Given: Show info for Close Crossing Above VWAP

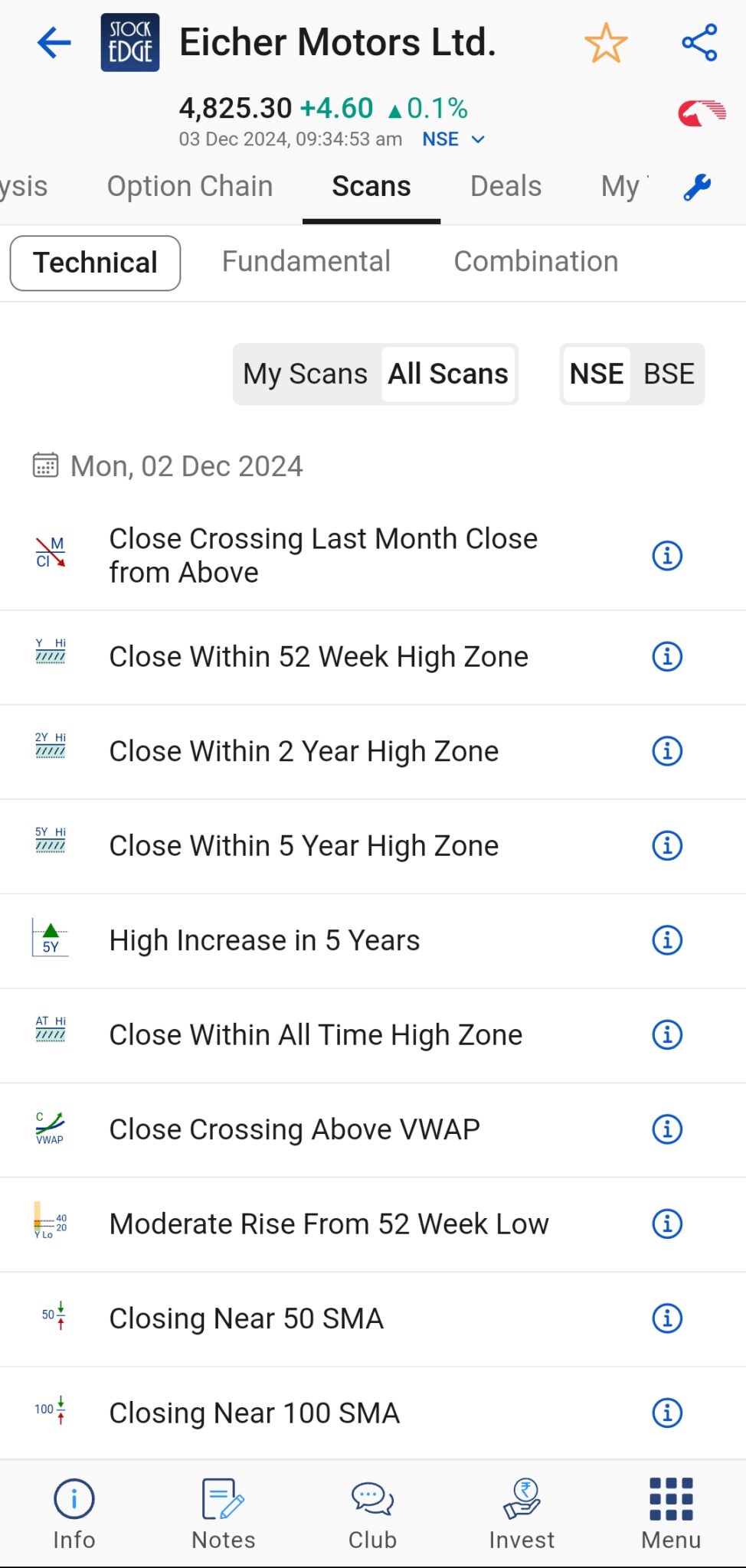Looking at the screenshot, I should (667, 1129).
